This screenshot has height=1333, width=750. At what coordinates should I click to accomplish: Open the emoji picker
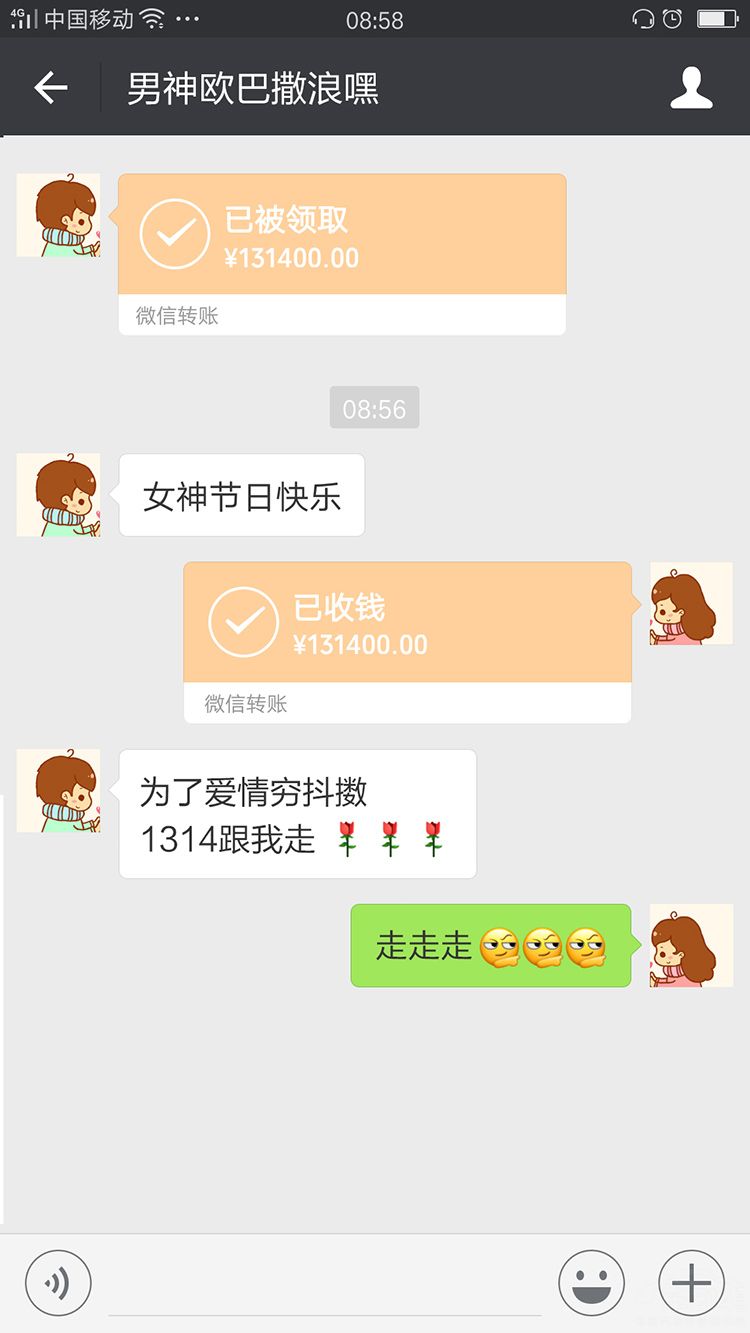pos(591,1283)
